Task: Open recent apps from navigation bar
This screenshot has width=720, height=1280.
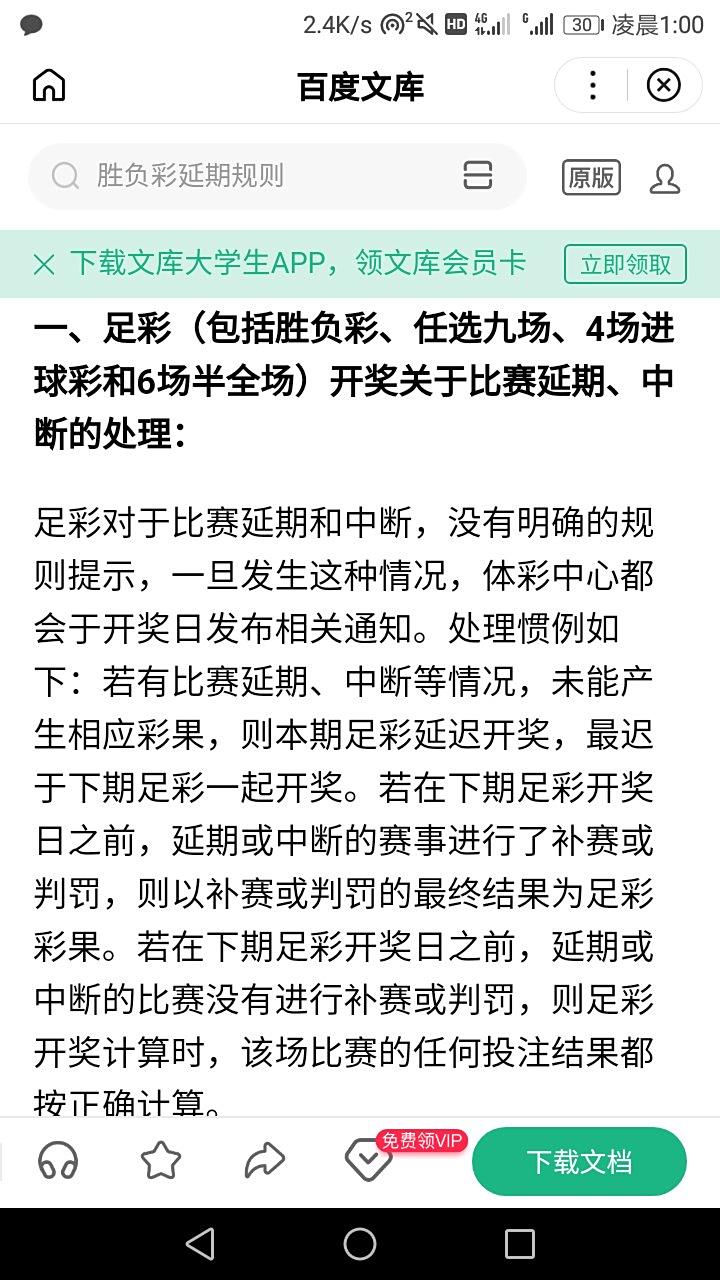Action: click(x=519, y=1244)
